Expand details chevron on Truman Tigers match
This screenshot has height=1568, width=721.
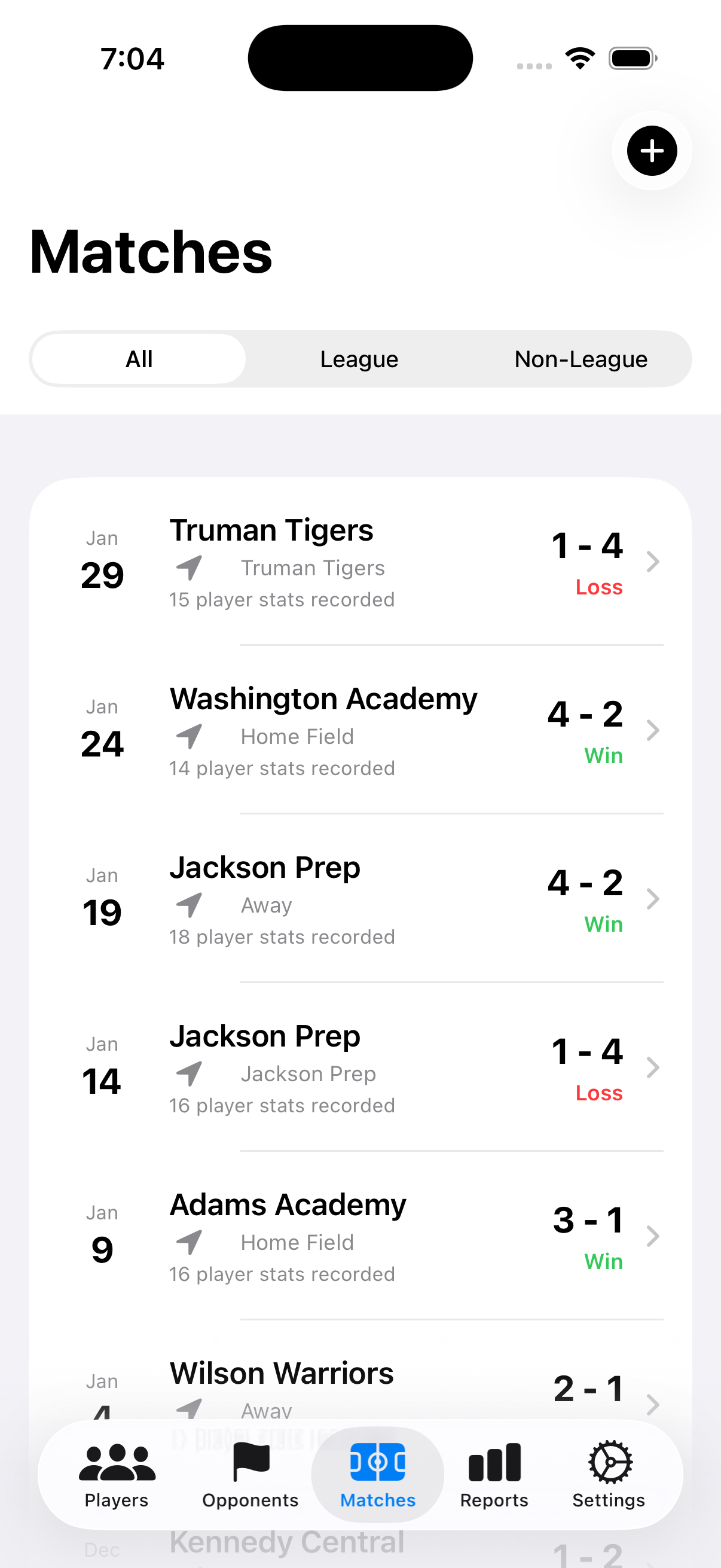coord(653,562)
